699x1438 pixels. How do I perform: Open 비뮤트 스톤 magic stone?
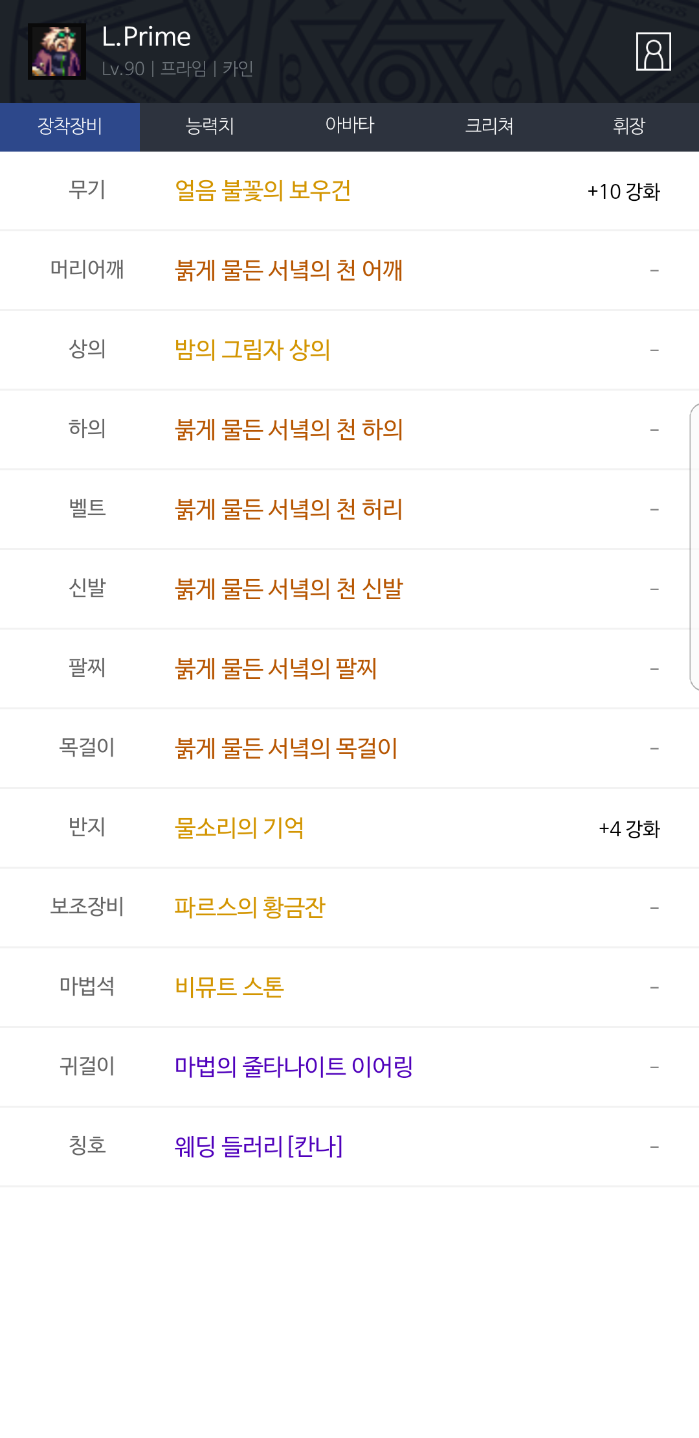[230, 987]
